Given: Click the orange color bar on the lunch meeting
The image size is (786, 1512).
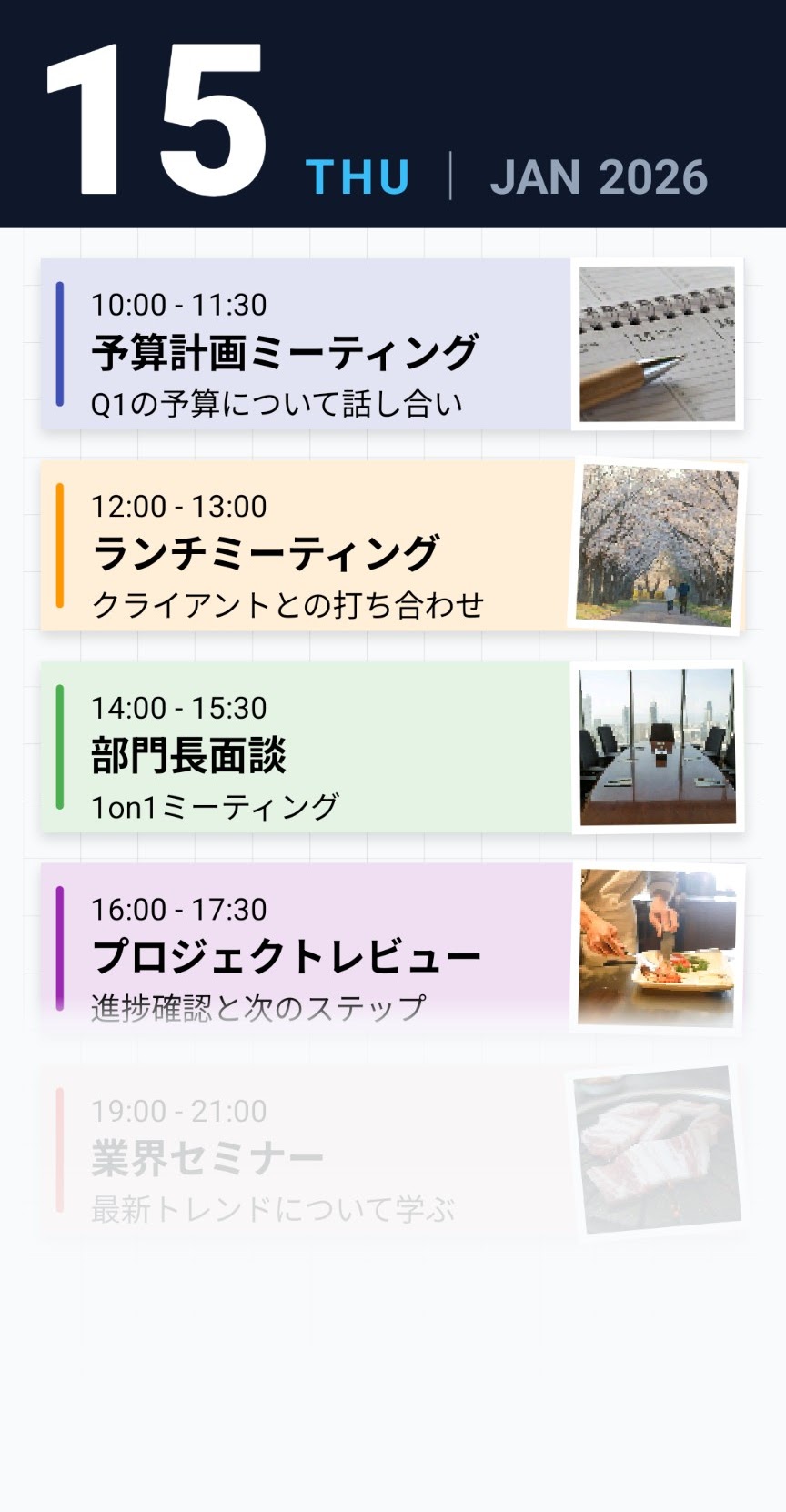Looking at the screenshot, I should click(x=59, y=543).
